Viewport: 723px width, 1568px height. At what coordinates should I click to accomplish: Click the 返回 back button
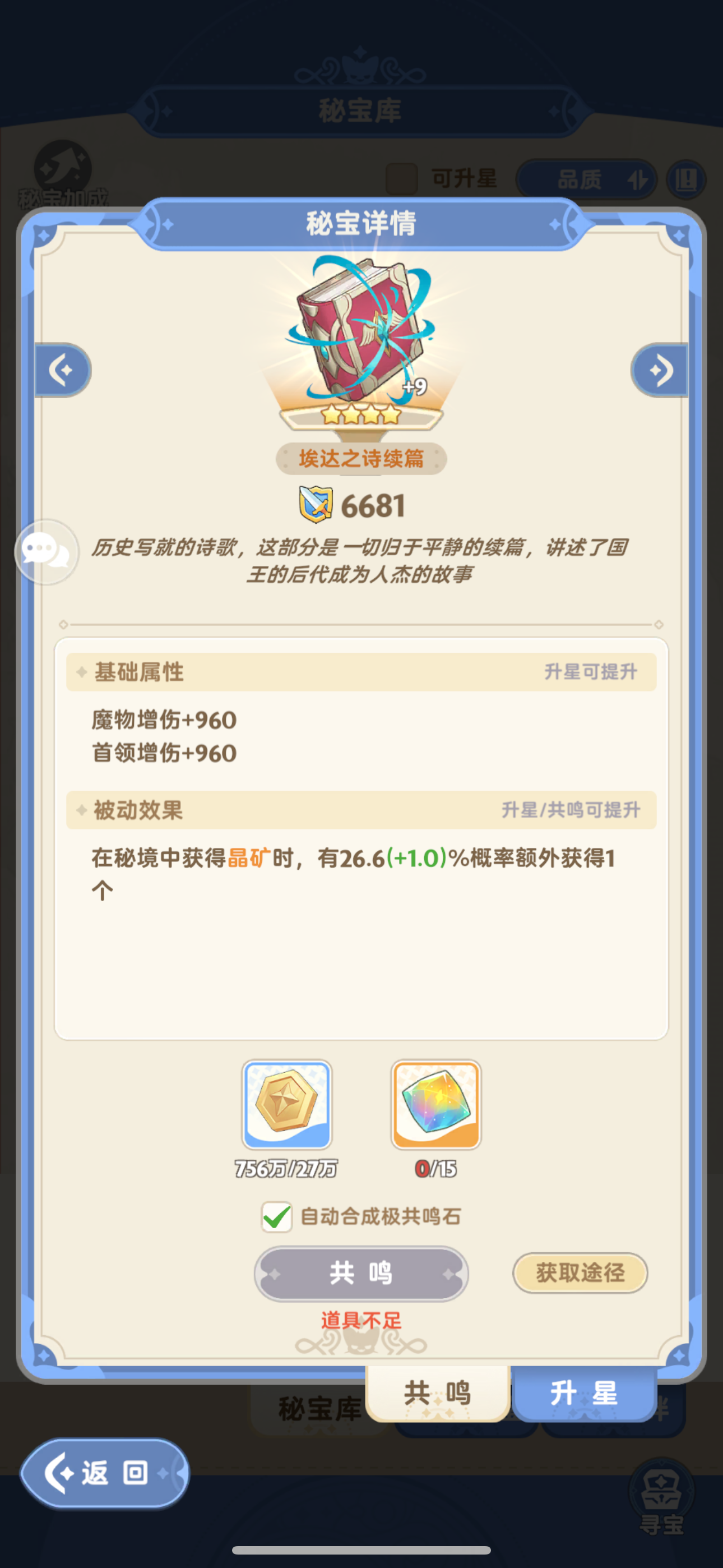105,1474
